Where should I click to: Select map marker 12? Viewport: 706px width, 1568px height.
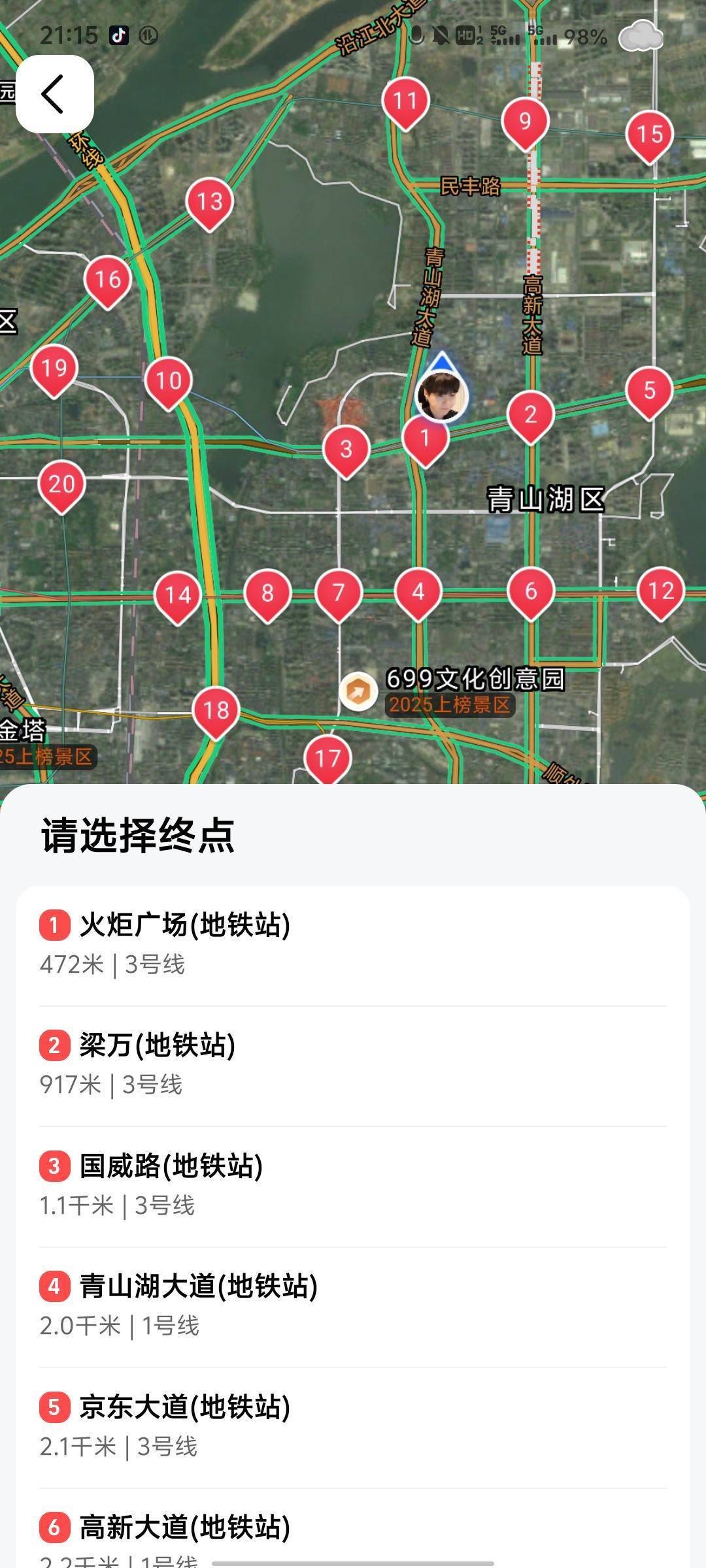coord(660,591)
